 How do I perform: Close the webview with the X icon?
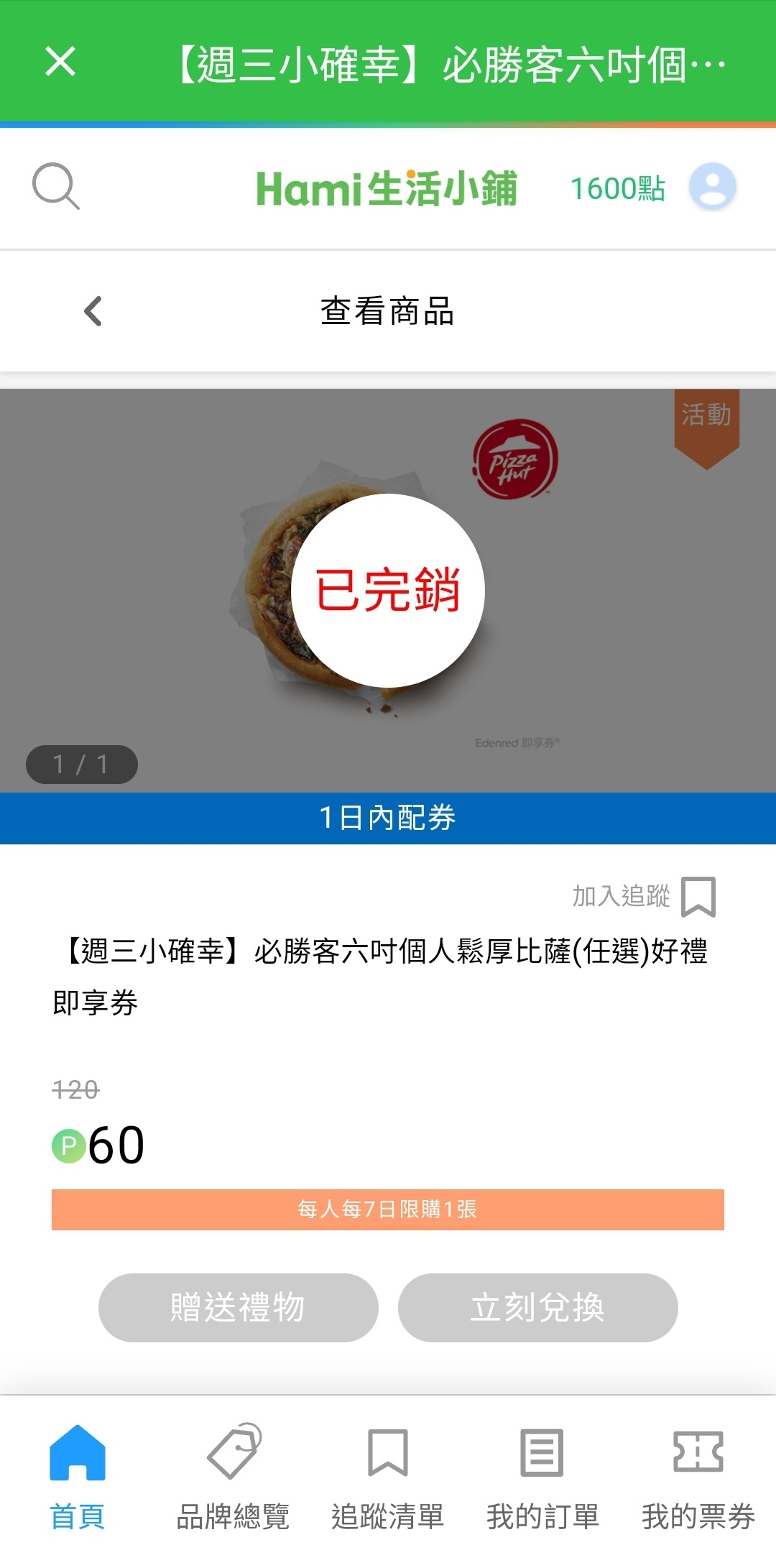tap(60, 61)
